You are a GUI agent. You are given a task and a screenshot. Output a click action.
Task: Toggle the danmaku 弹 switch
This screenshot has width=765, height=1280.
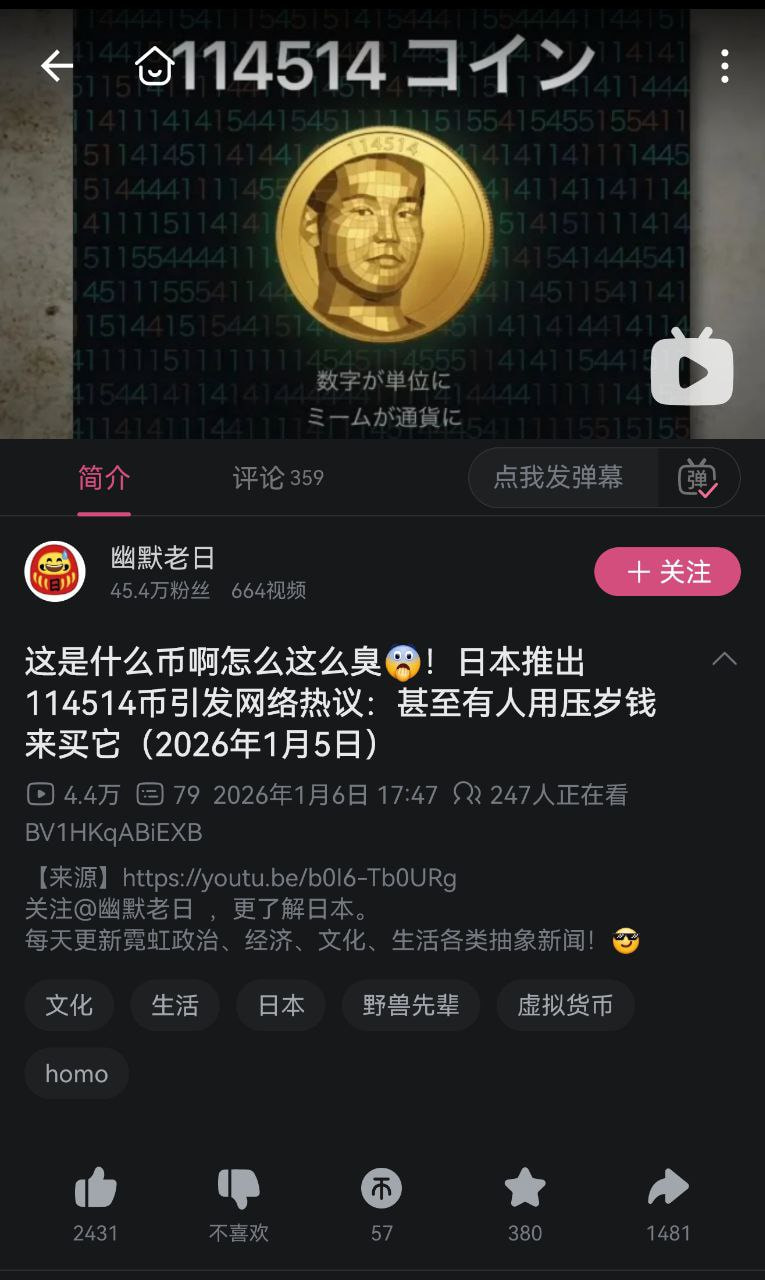pyautogui.click(x=698, y=478)
